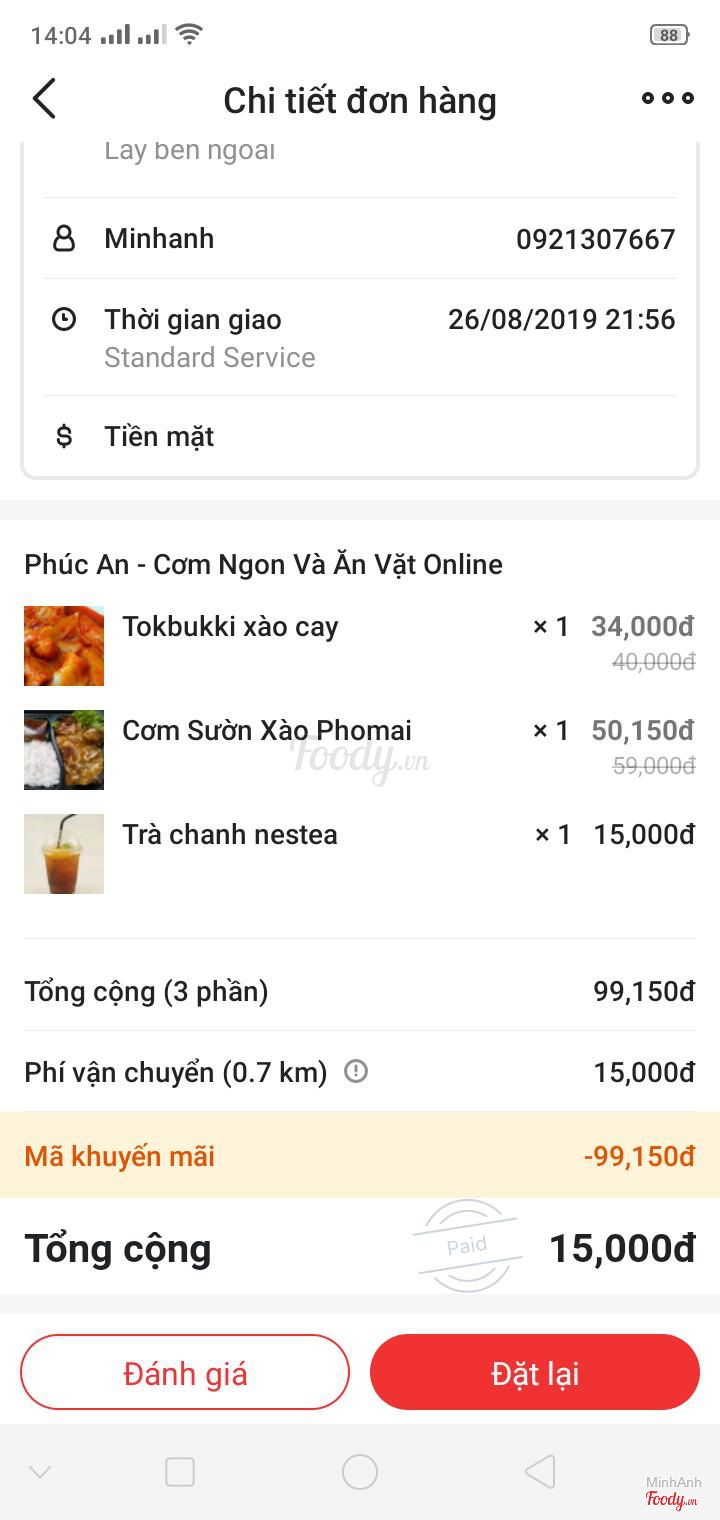Open the Tokbukki xào cay item

[x=230, y=628]
